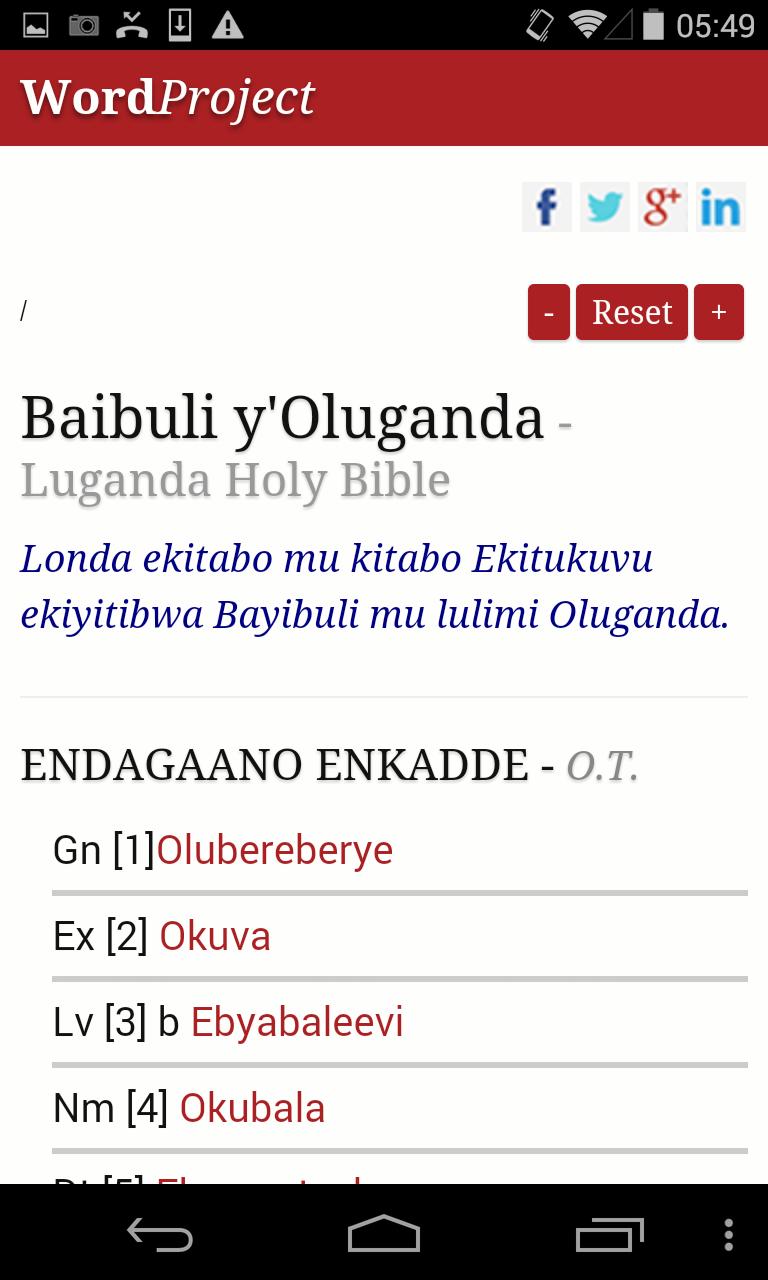Open the warning notification icon
The height and width of the screenshot is (1280, 768).
228,25
